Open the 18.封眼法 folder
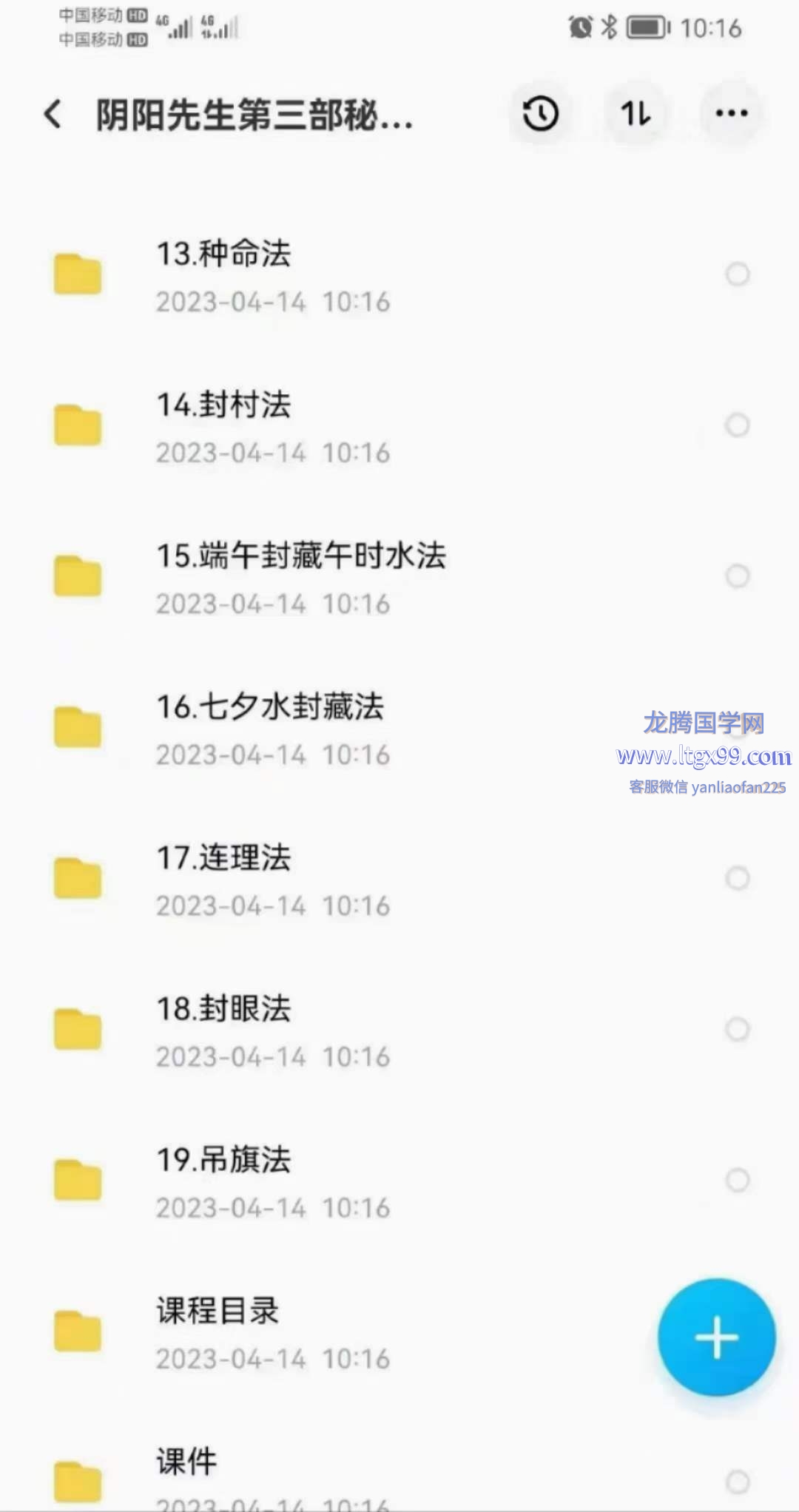Screen dimensions: 799x1512 (399, 1030)
